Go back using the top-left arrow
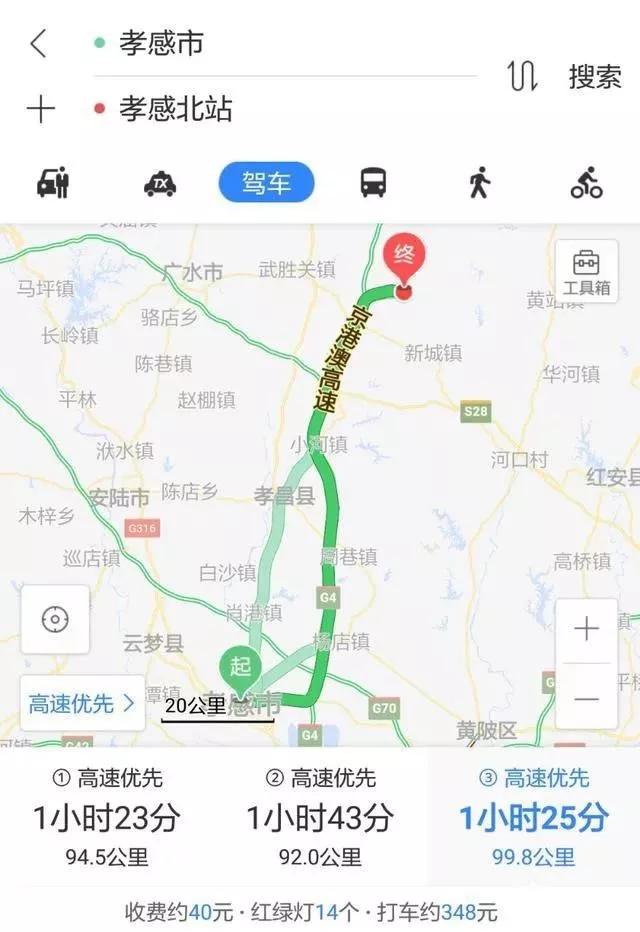The image size is (640, 932). pos(38,44)
